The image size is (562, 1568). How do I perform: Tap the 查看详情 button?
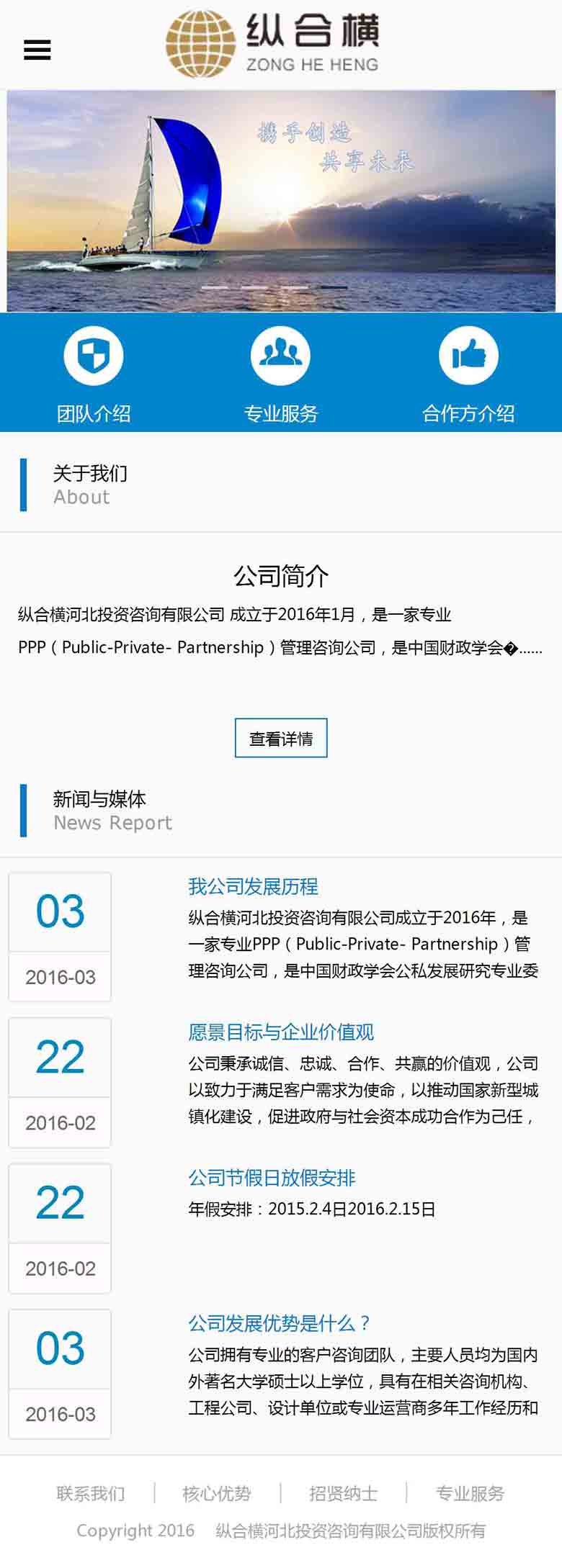click(x=281, y=738)
